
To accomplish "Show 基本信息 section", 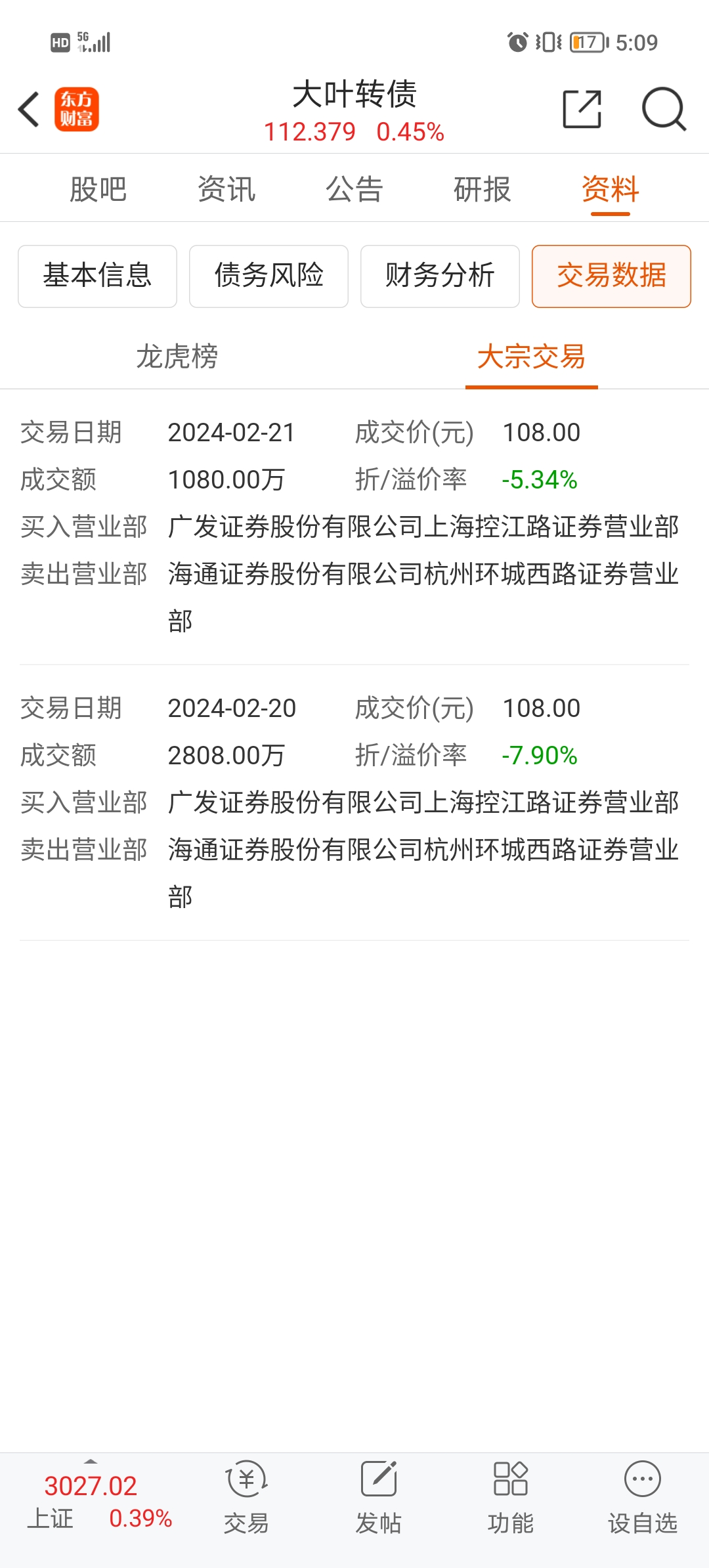I will click(x=97, y=276).
